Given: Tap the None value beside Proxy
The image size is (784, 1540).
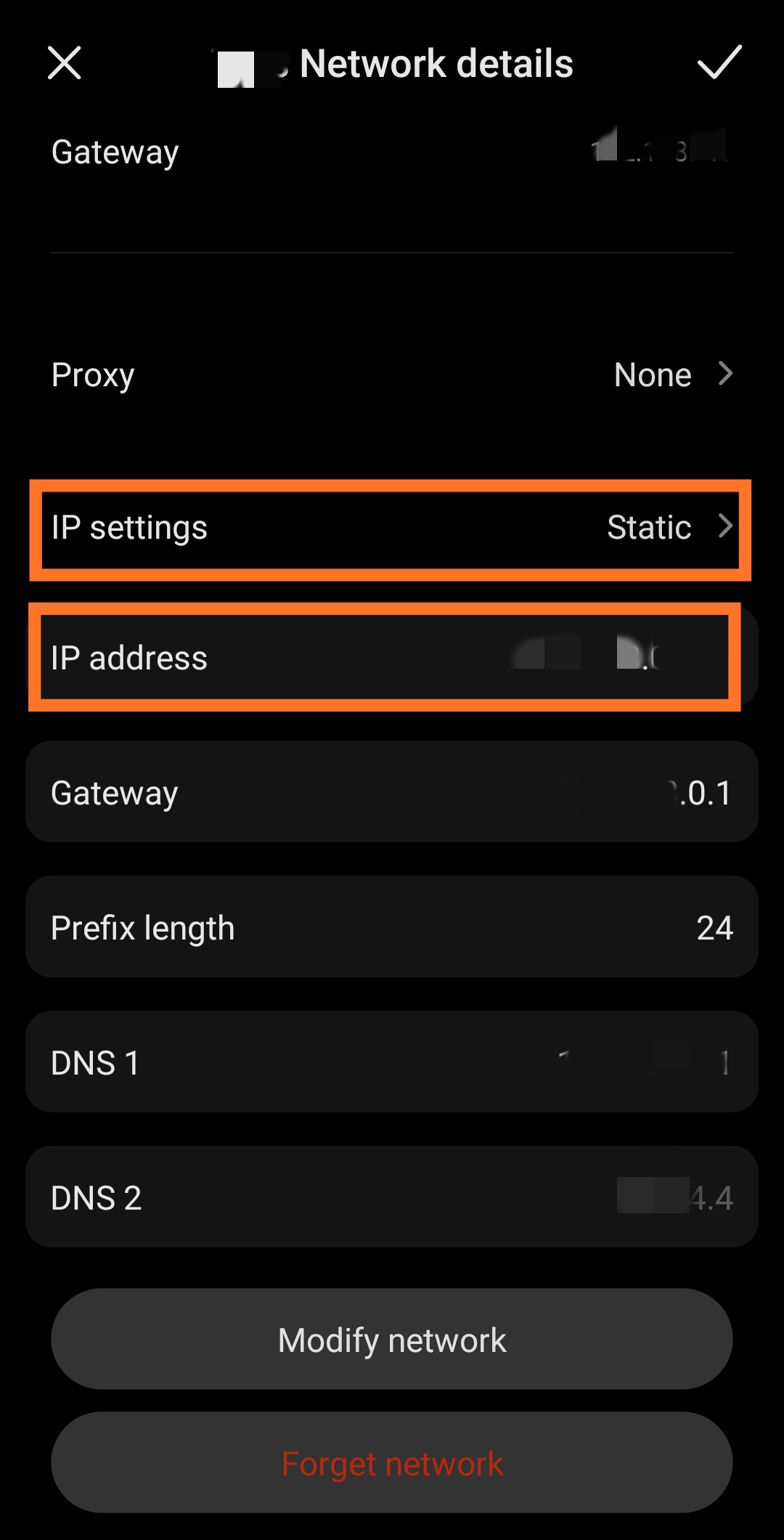Looking at the screenshot, I should point(652,374).
